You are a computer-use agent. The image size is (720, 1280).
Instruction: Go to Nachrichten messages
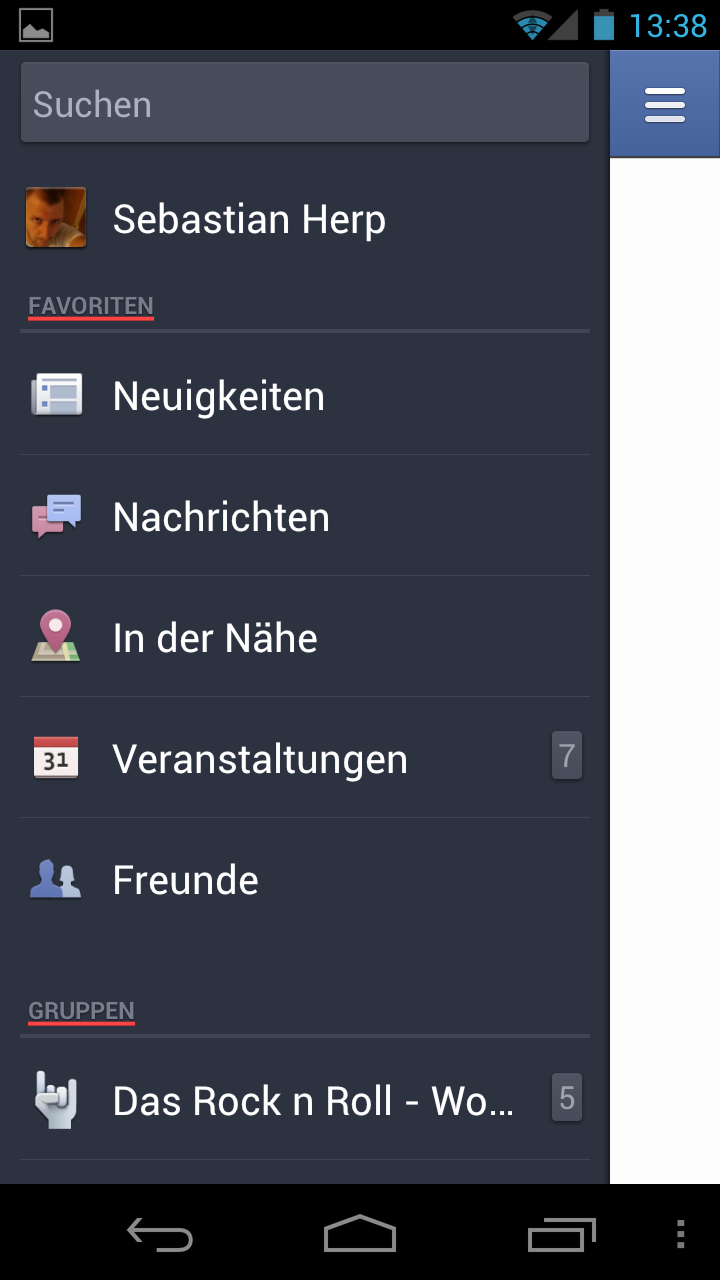(220, 517)
